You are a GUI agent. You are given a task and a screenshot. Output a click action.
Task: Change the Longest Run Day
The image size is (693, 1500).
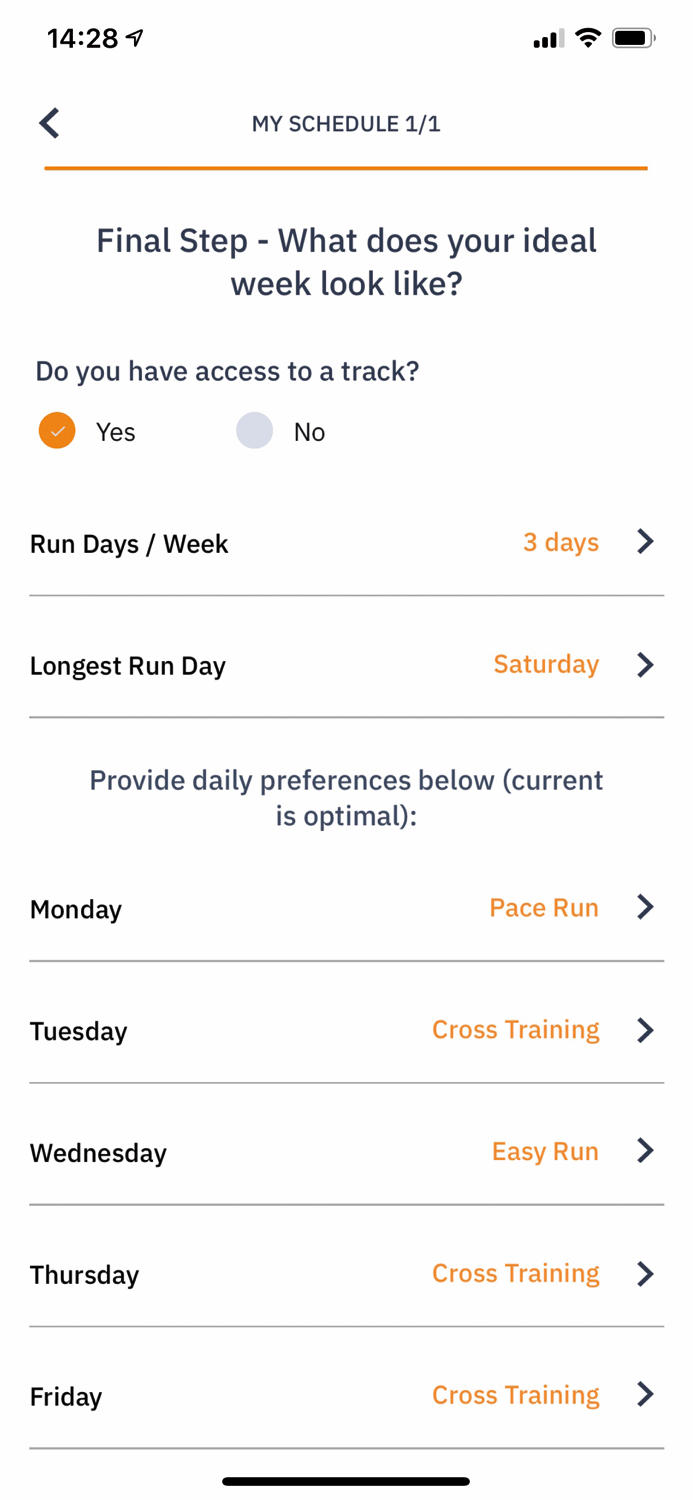point(347,665)
